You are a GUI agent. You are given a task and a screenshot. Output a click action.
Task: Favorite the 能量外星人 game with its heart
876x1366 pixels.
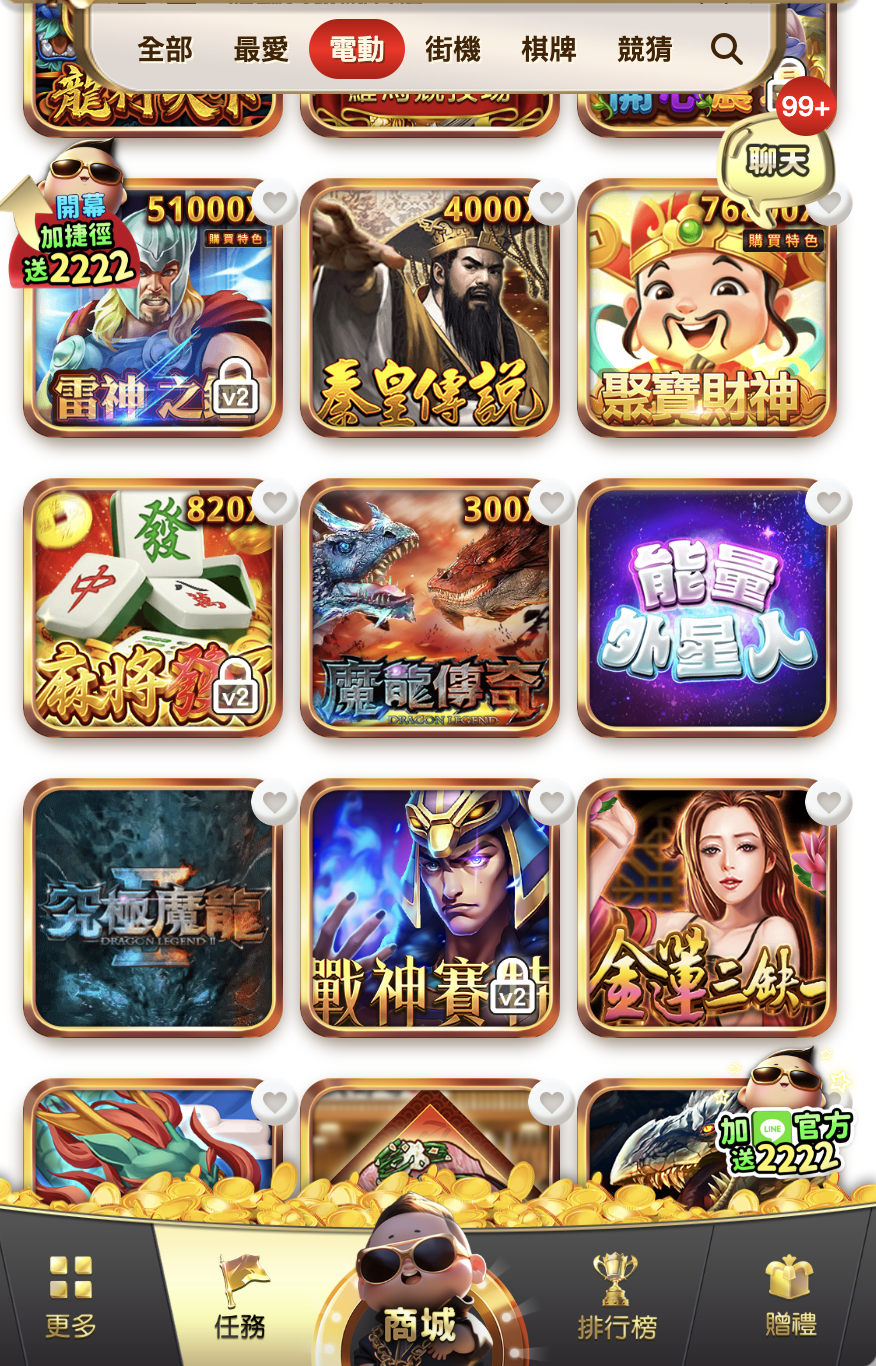pyautogui.click(x=829, y=501)
